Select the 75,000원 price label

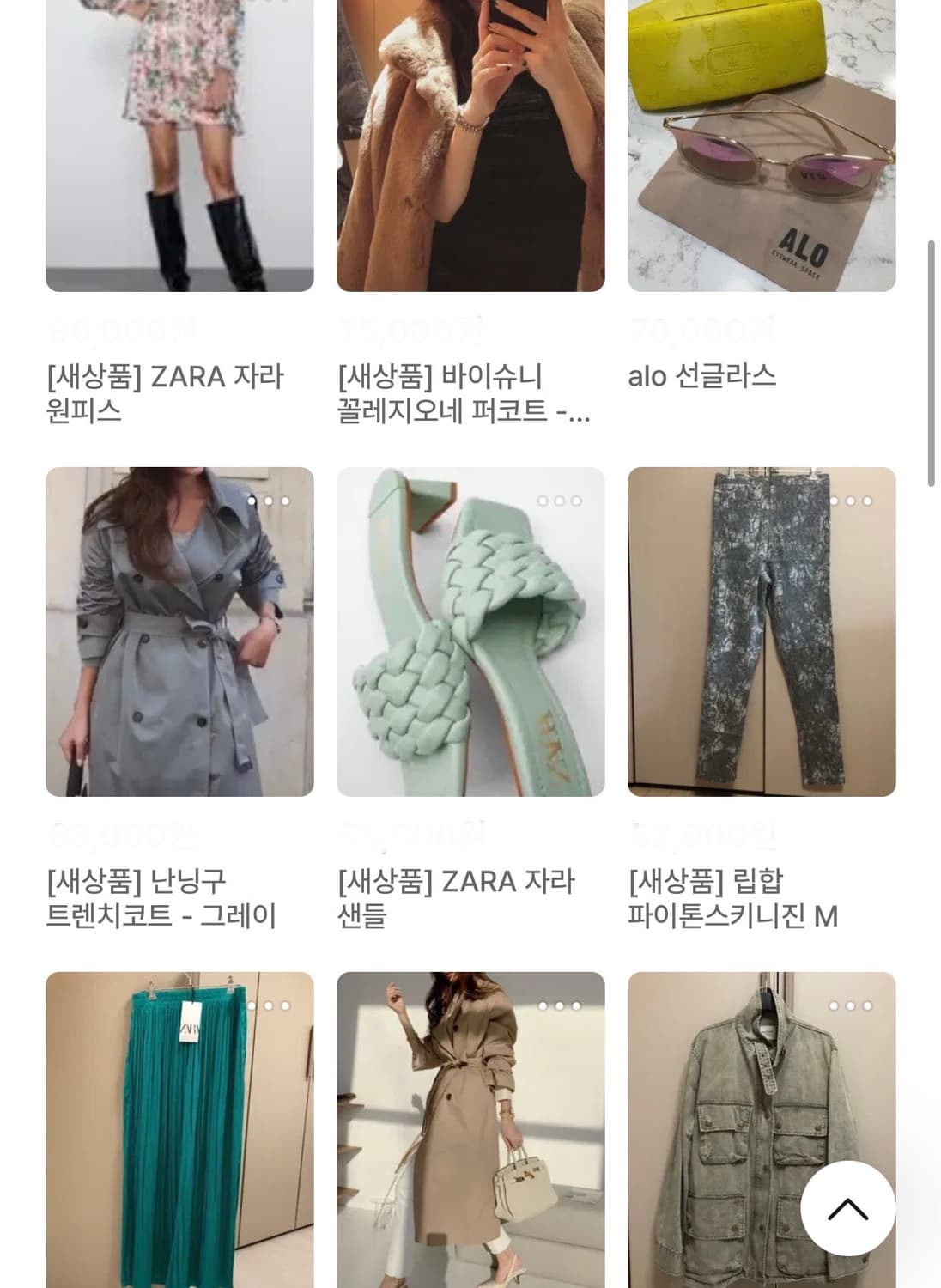pyautogui.click(x=410, y=330)
